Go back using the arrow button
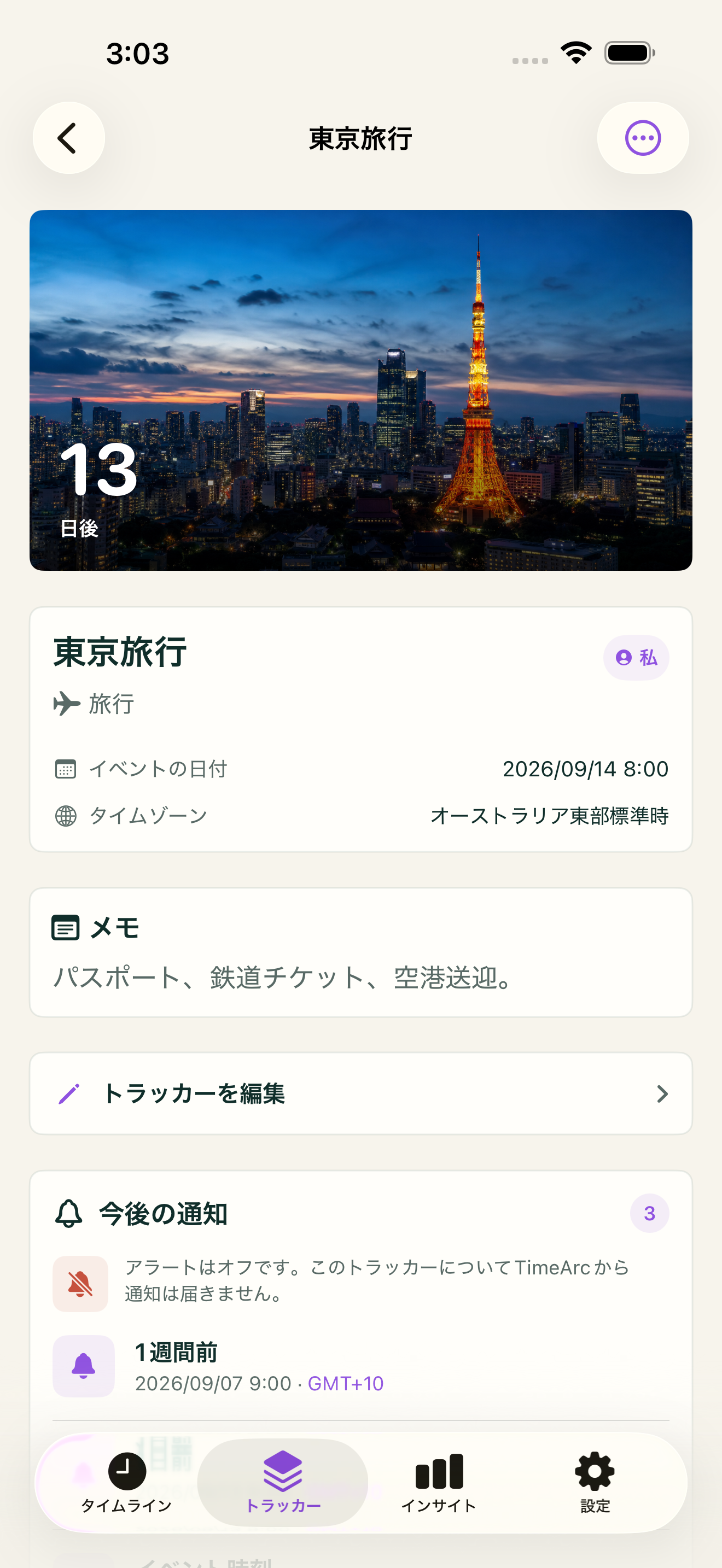 pyautogui.click(x=69, y=138)
